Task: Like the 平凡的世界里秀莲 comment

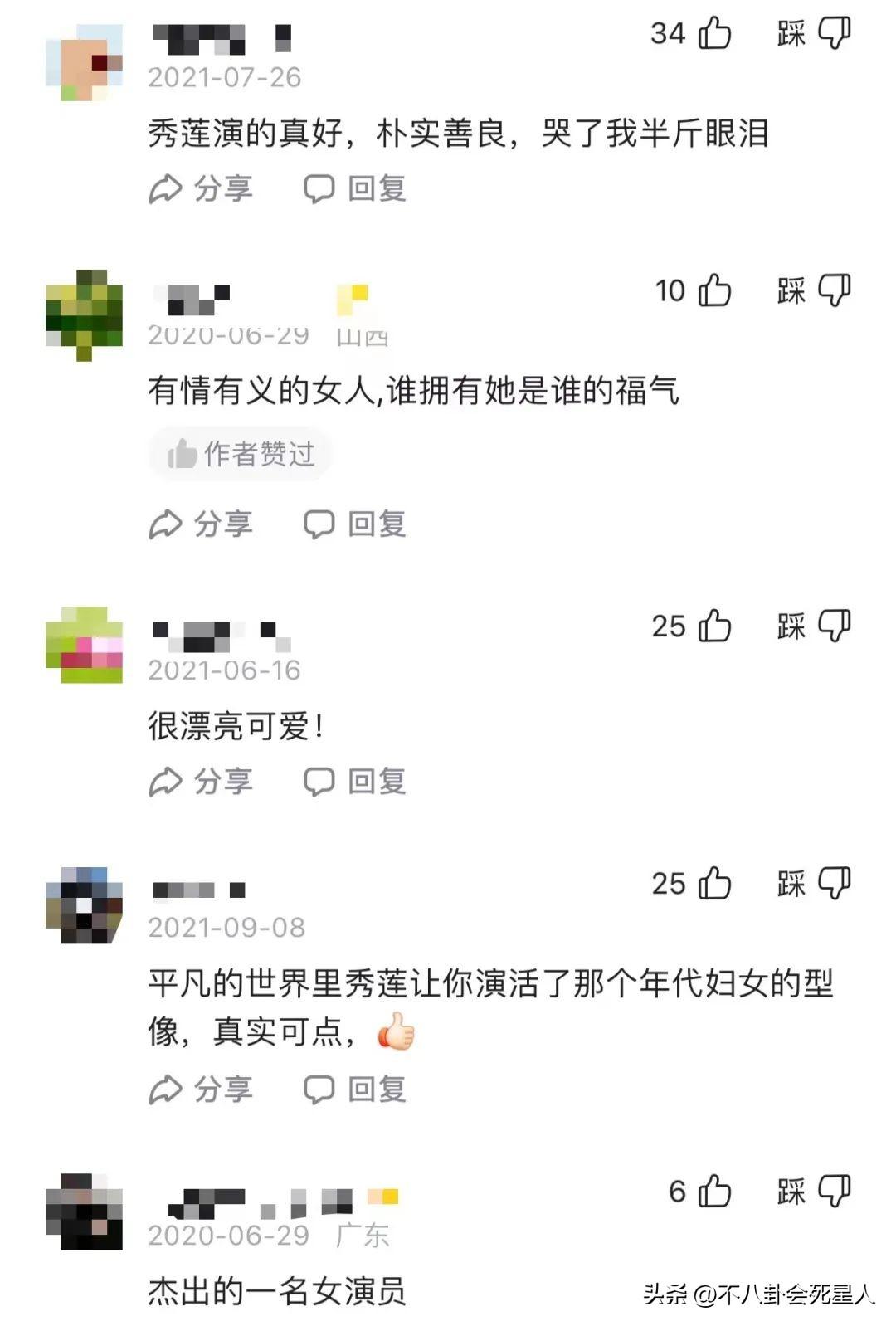Action: tap(713, 884)
